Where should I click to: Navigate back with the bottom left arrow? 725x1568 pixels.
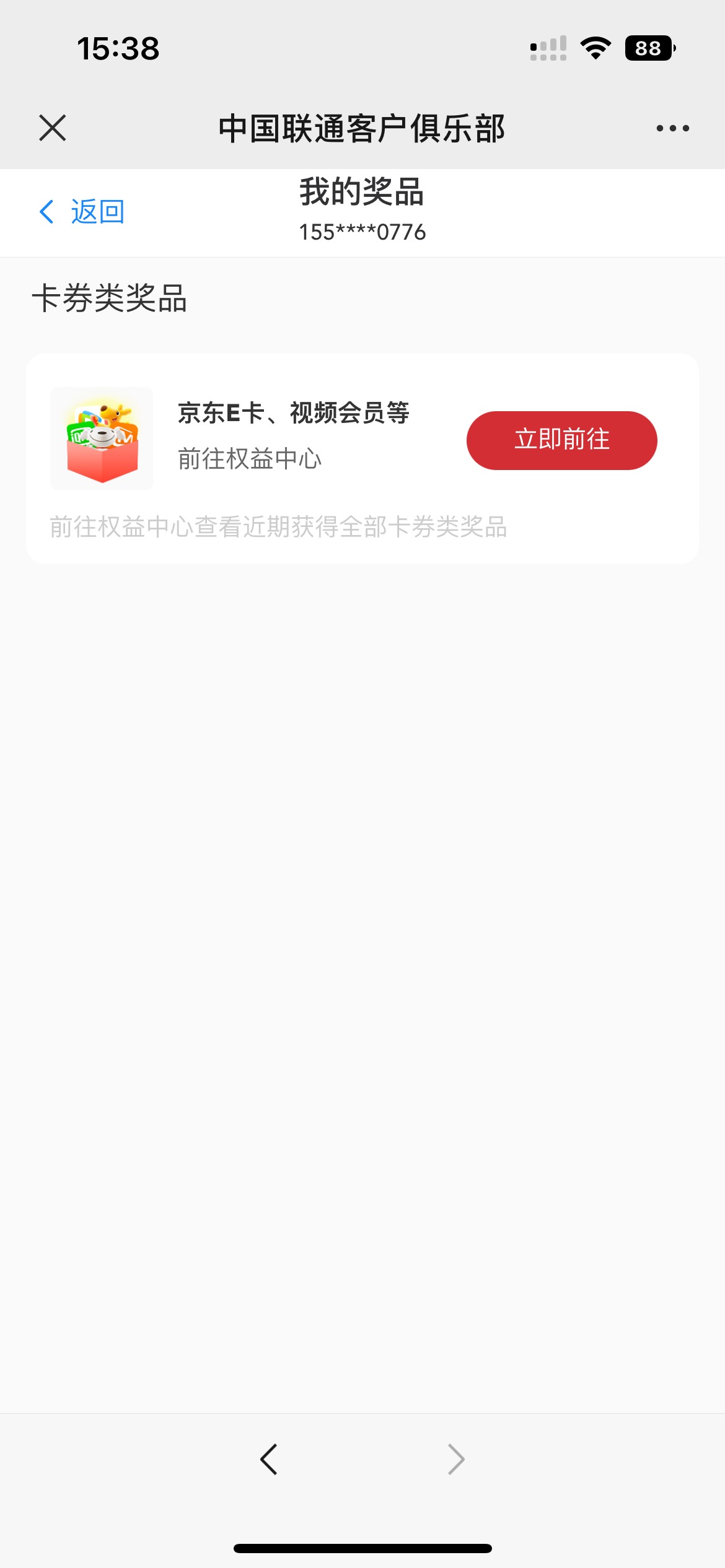[269, 1460]
